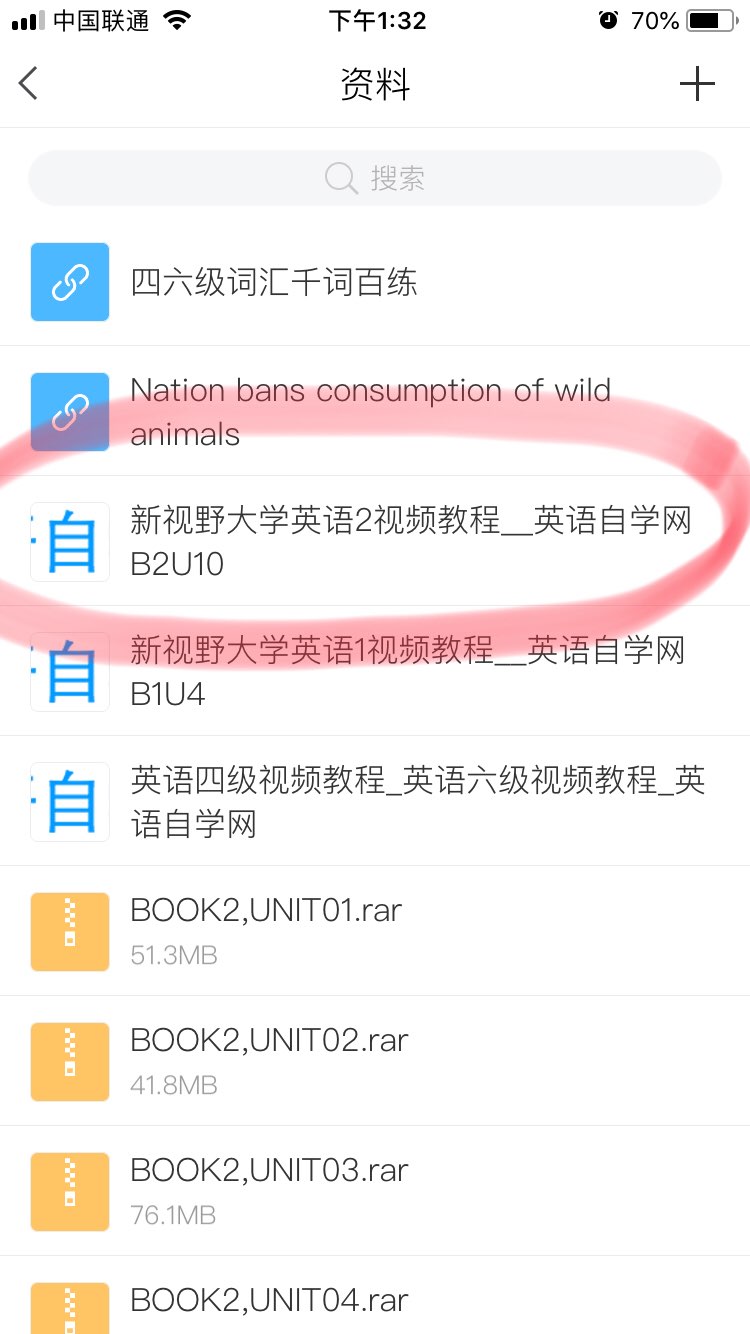750x1334 pixels.
Task: Open the link 四六级词汇千词百练
Action: (274, 283)
